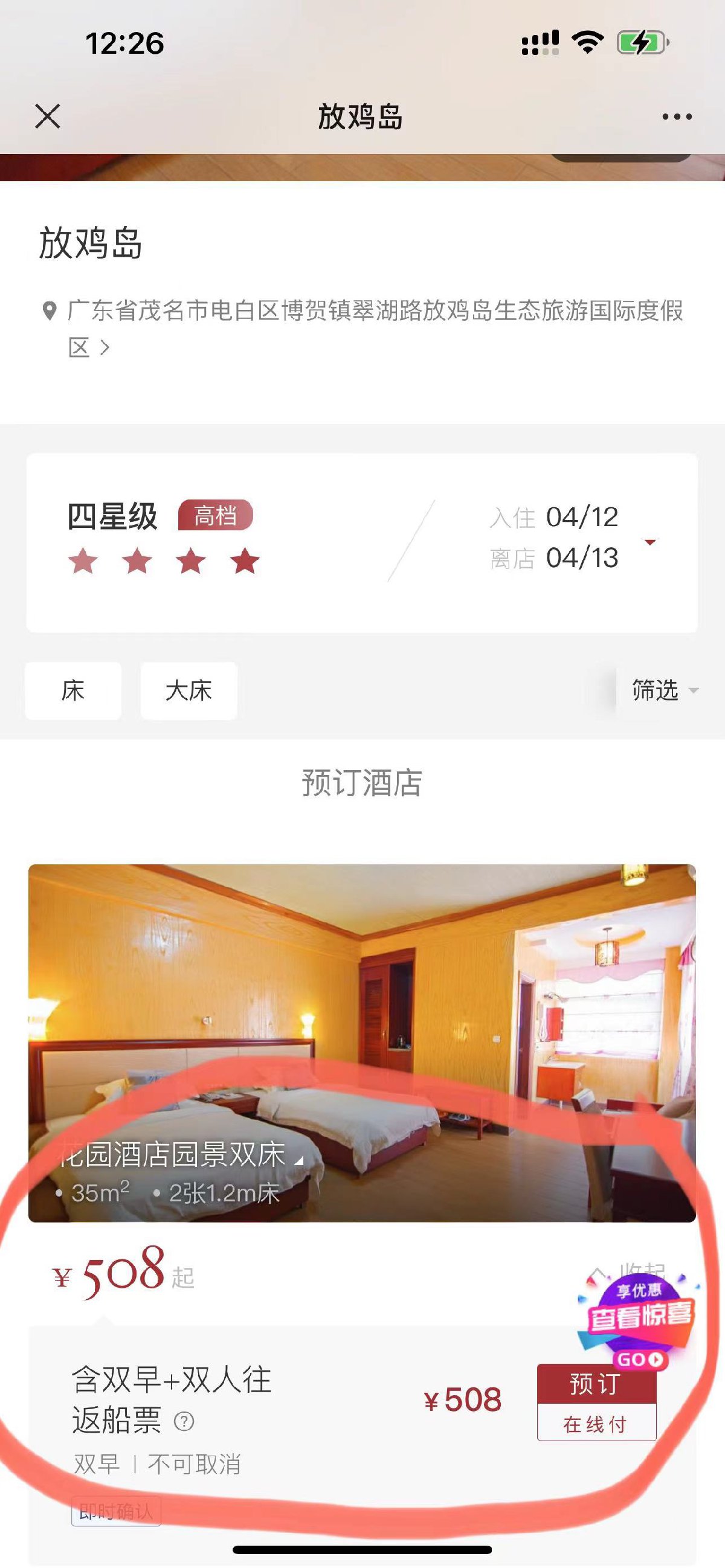Show info for 含双早+双人往返船票 package
The height and width of the screenshot is (1568, 725).
coord(184,1422)
